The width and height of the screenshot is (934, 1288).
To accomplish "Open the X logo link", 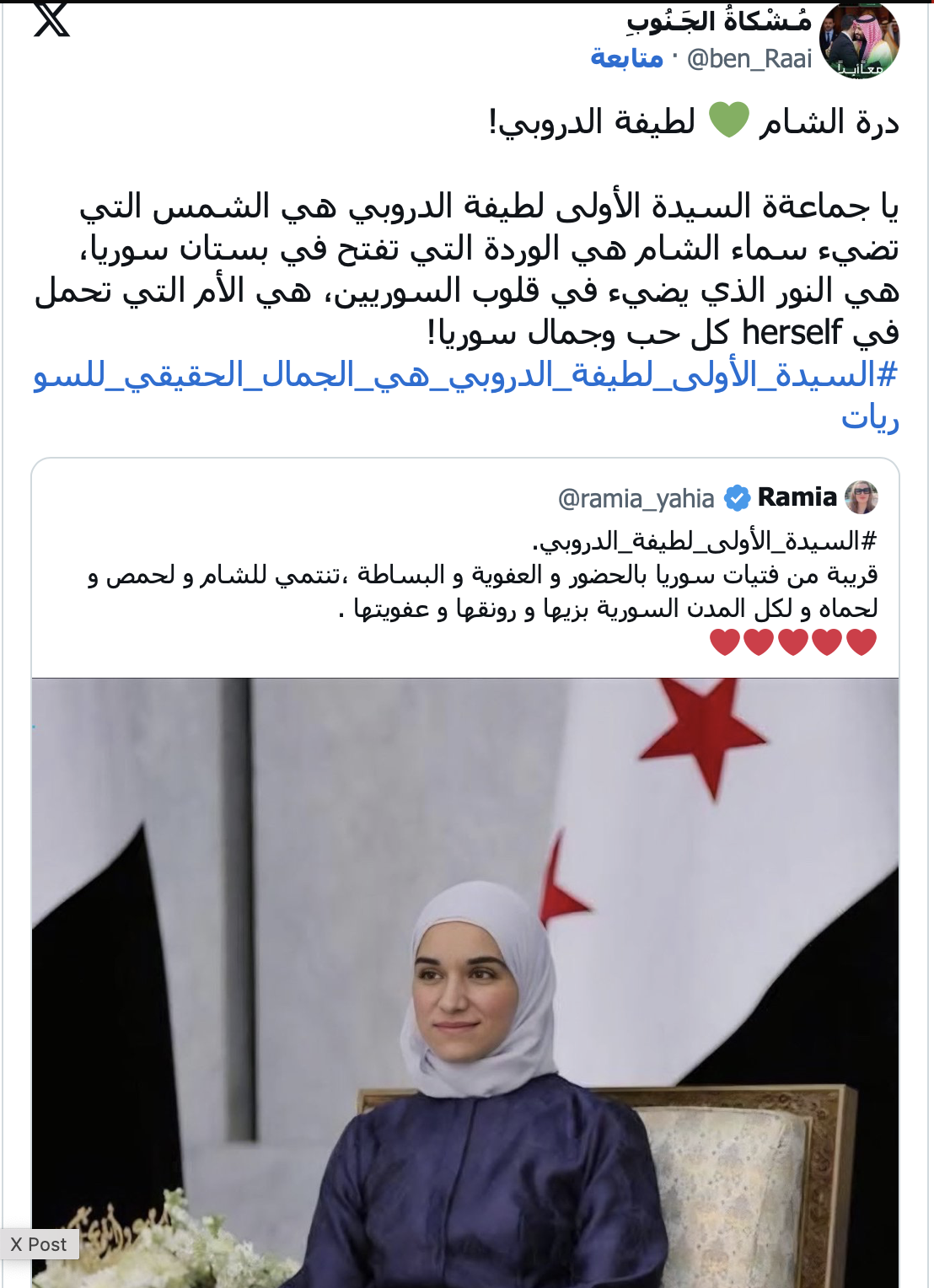I will click(51, 19).
